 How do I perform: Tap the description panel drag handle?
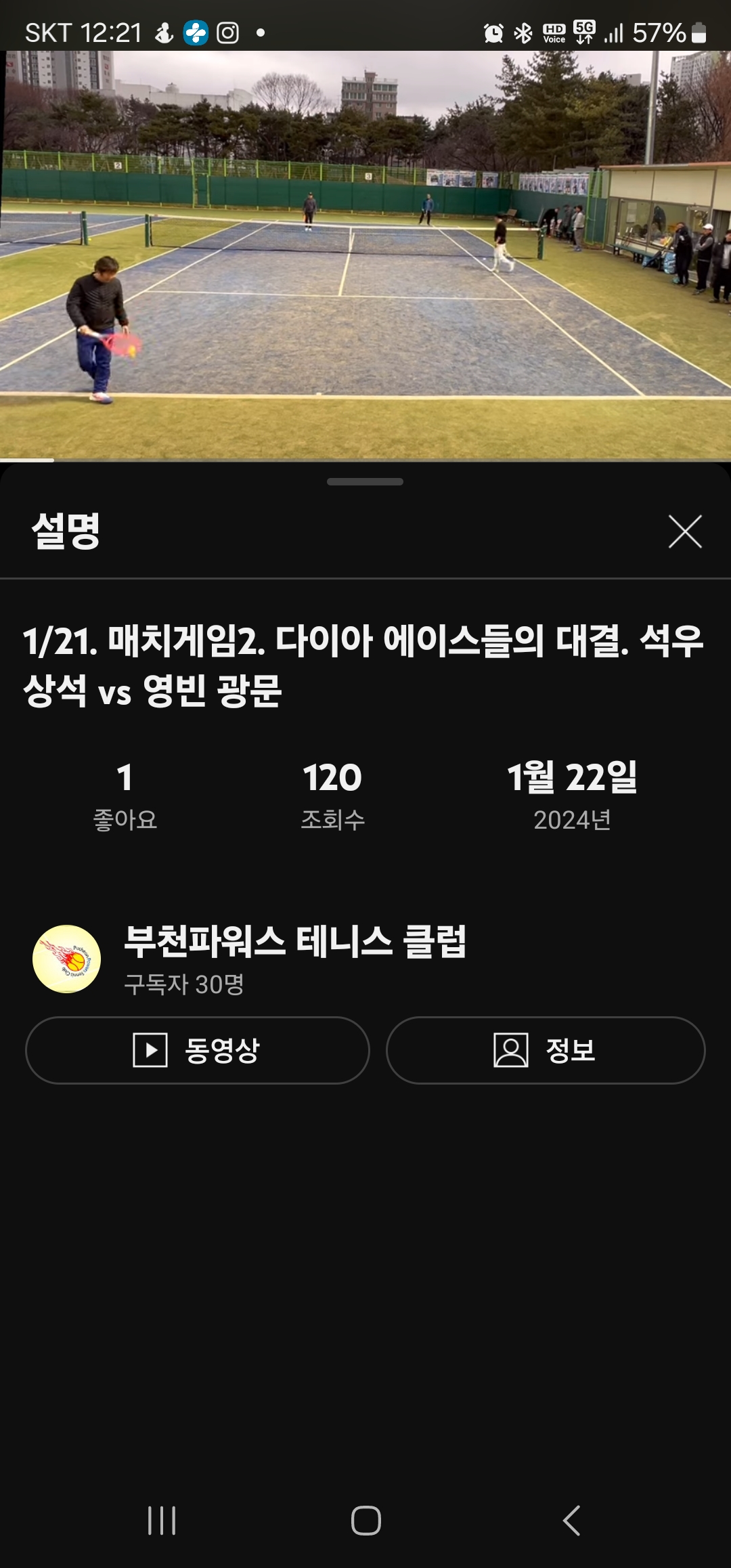tap(365, 482)
